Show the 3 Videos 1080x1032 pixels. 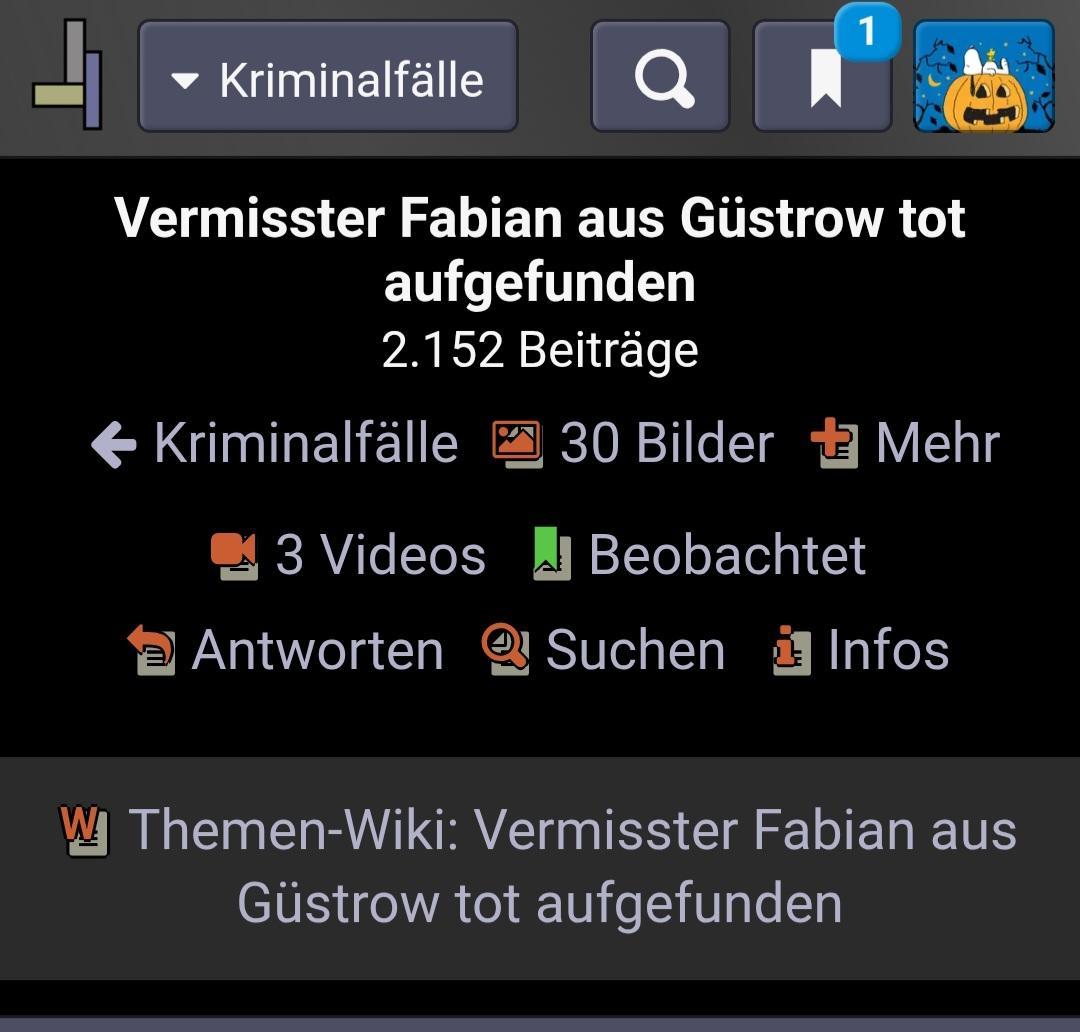click(348, 555)
